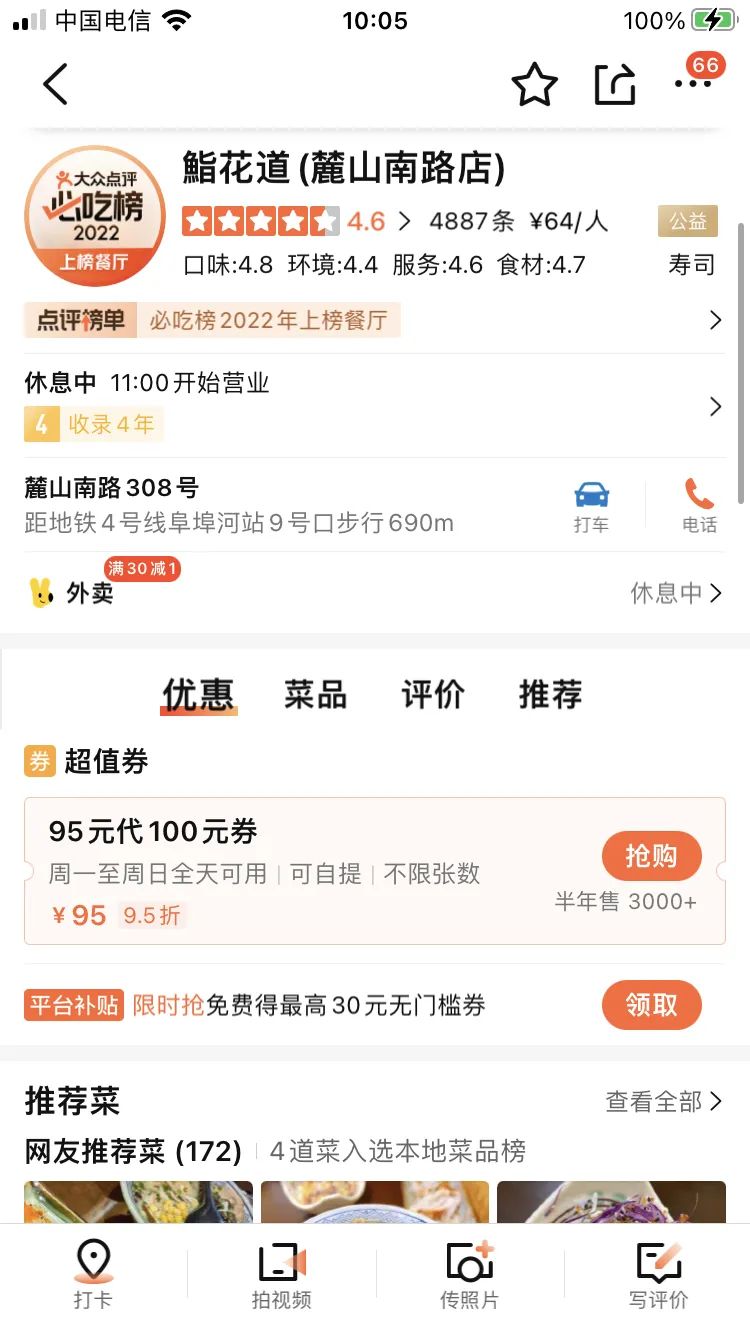
Task: View business hours row 休息中
Action: (374, 405)
